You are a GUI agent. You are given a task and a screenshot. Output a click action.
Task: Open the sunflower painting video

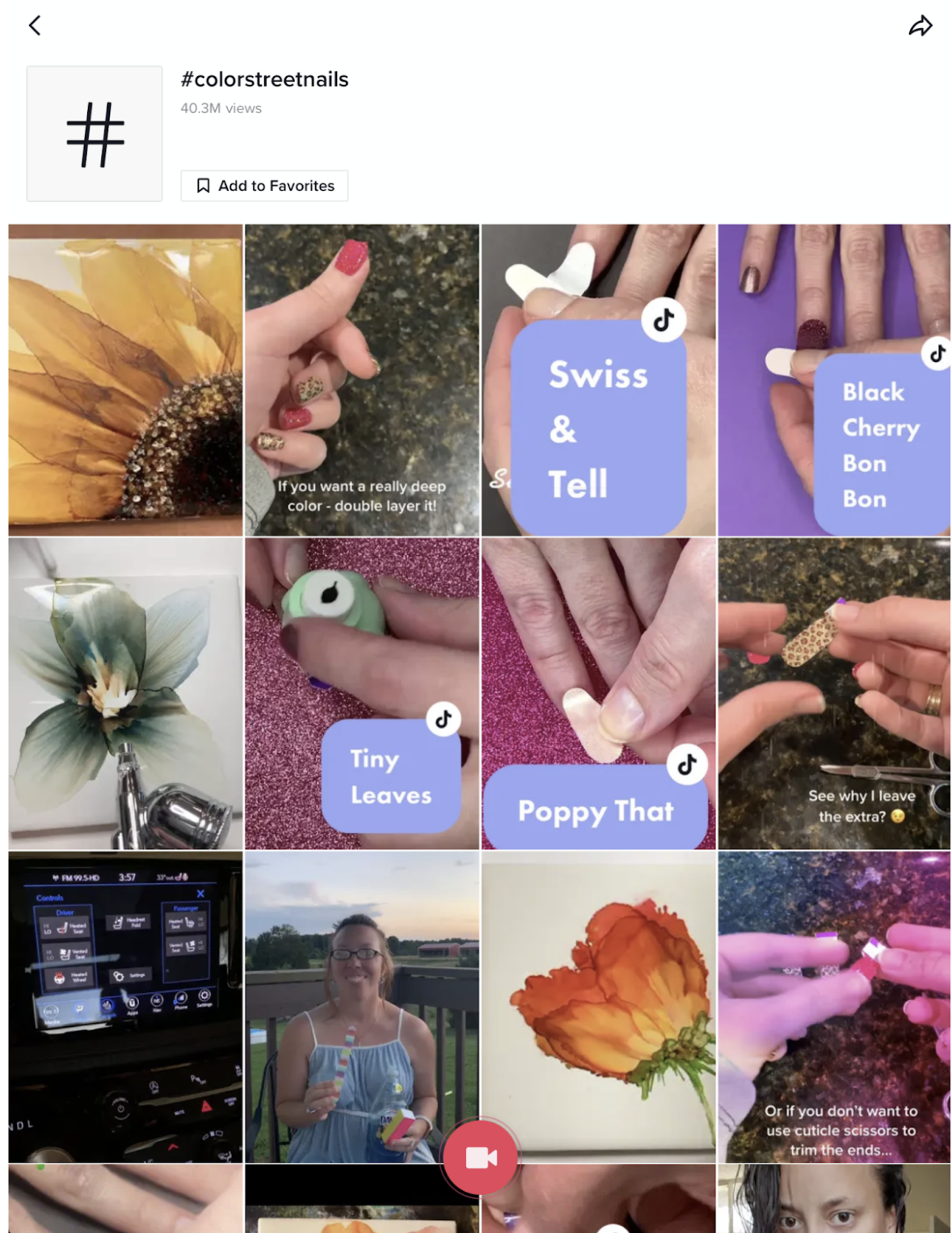(x=125, y=380)
